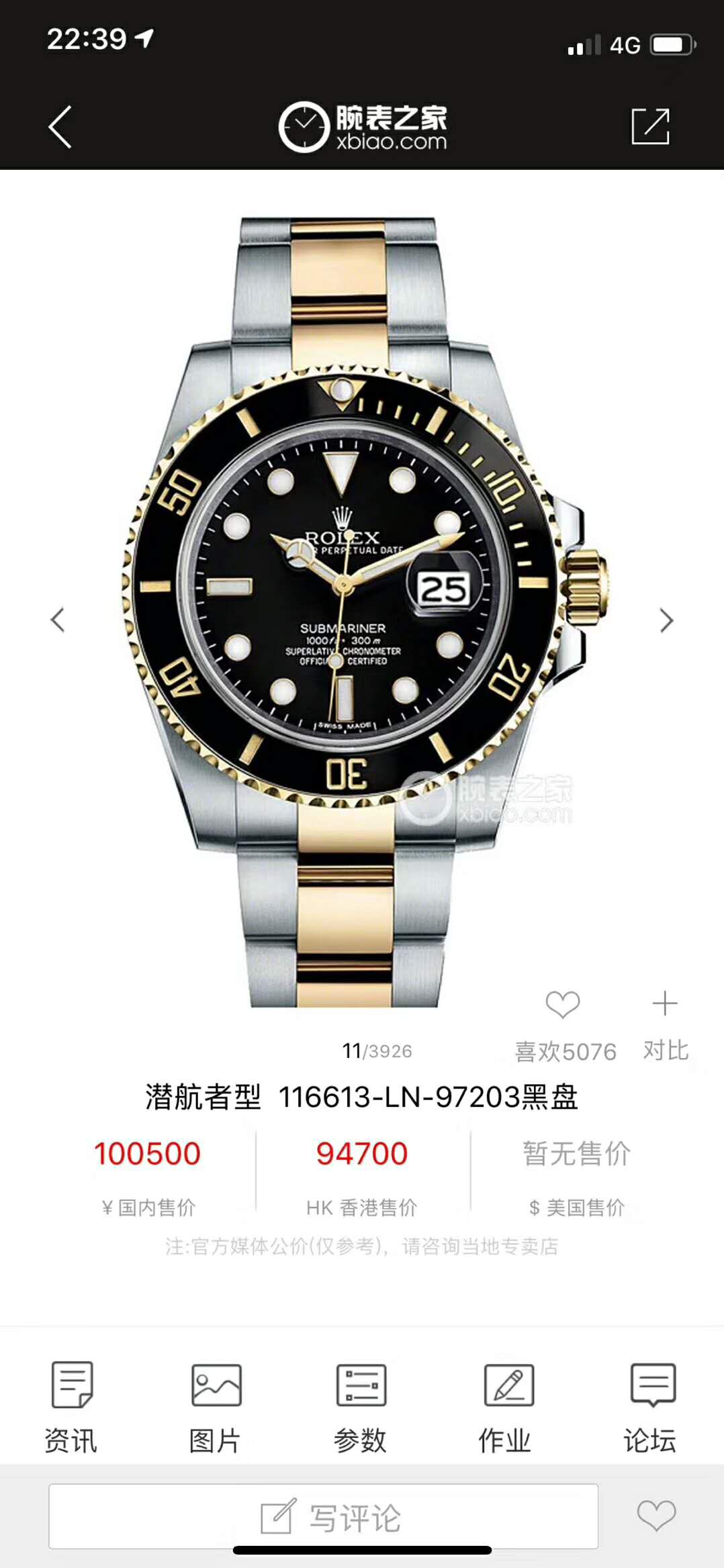Like this watch with the 喜欢 heart
The height and width of the screenshot is (1568, 724).
point(563,1006)
